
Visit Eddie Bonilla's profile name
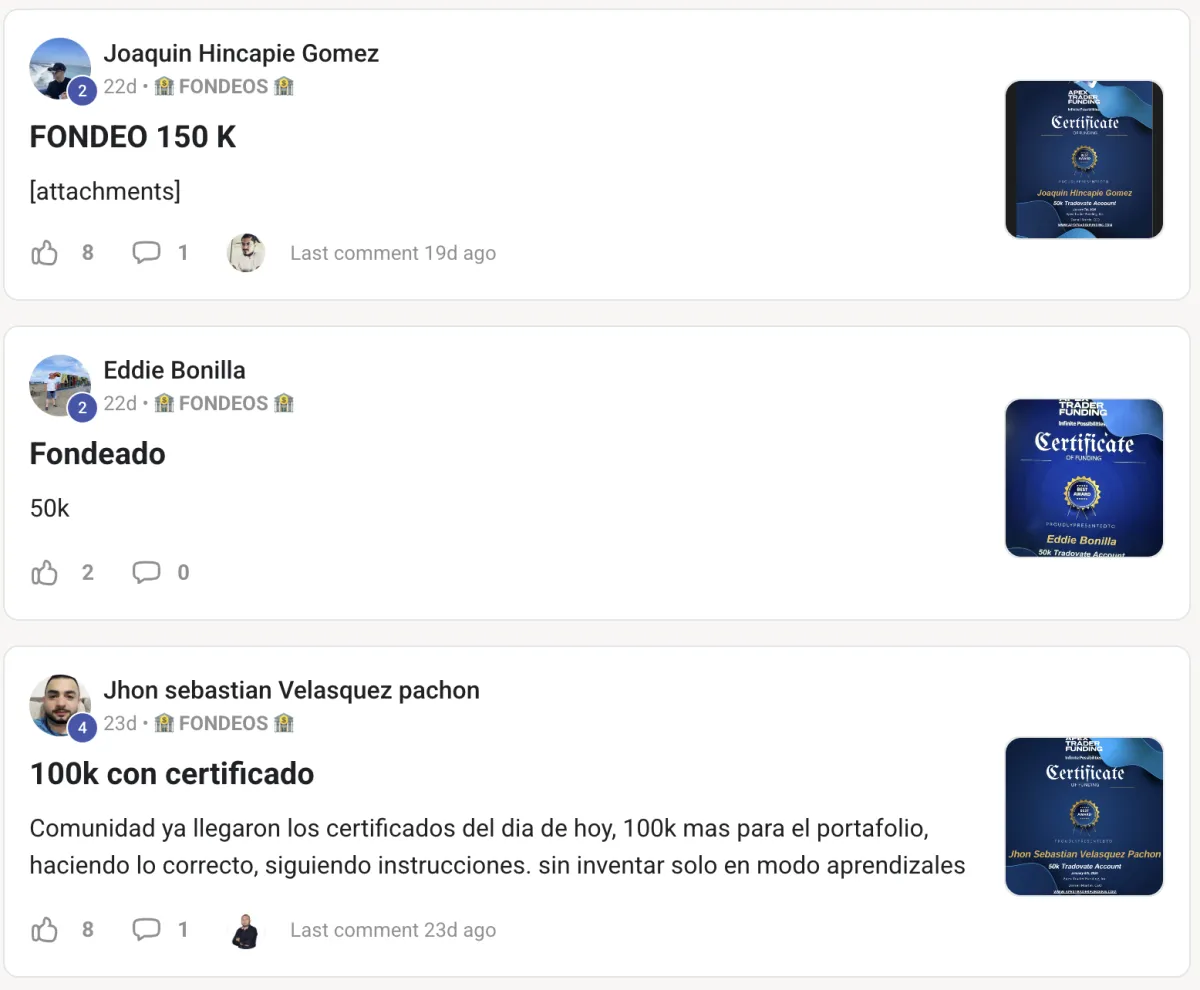point(174,370)
